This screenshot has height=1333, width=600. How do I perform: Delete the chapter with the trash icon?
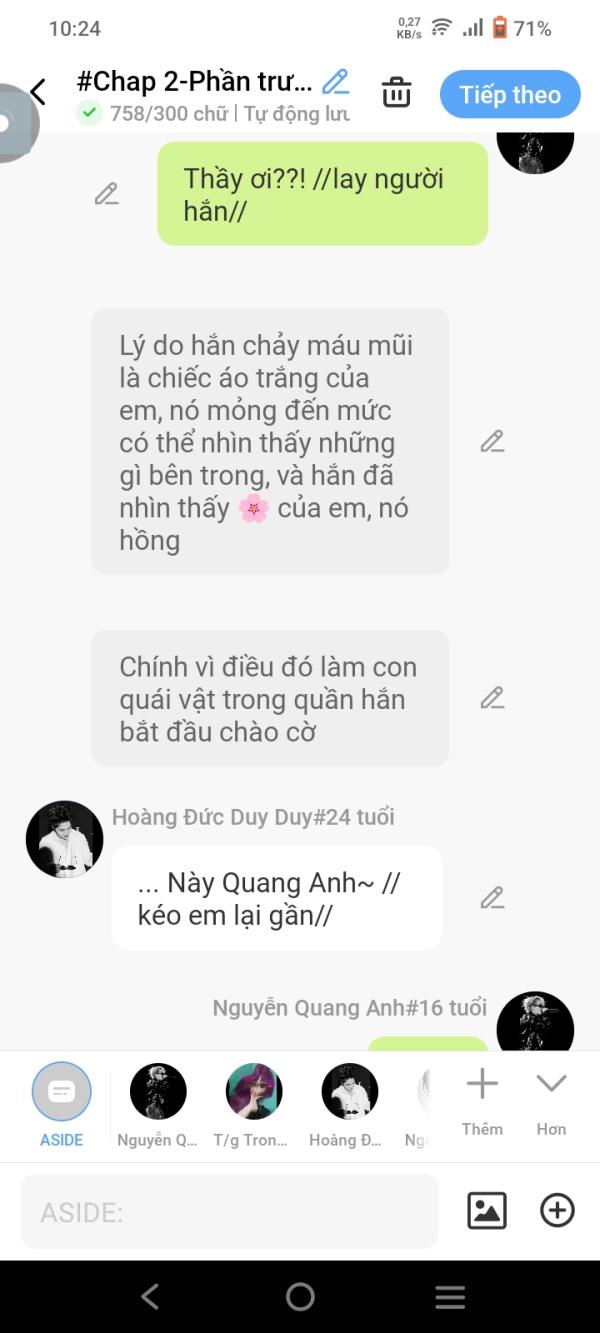tap(397, 93)
